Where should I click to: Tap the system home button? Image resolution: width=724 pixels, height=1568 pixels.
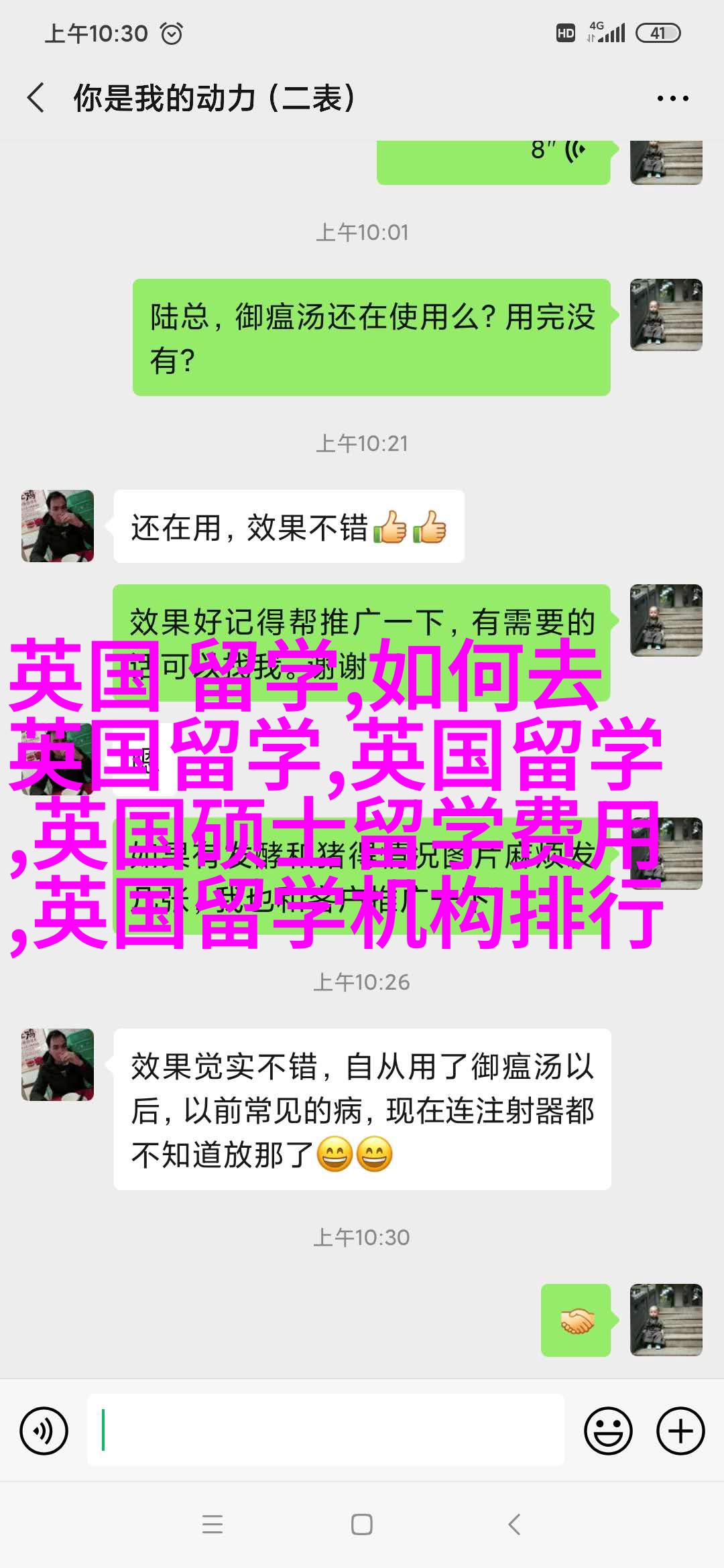(x=361, y=1524)
